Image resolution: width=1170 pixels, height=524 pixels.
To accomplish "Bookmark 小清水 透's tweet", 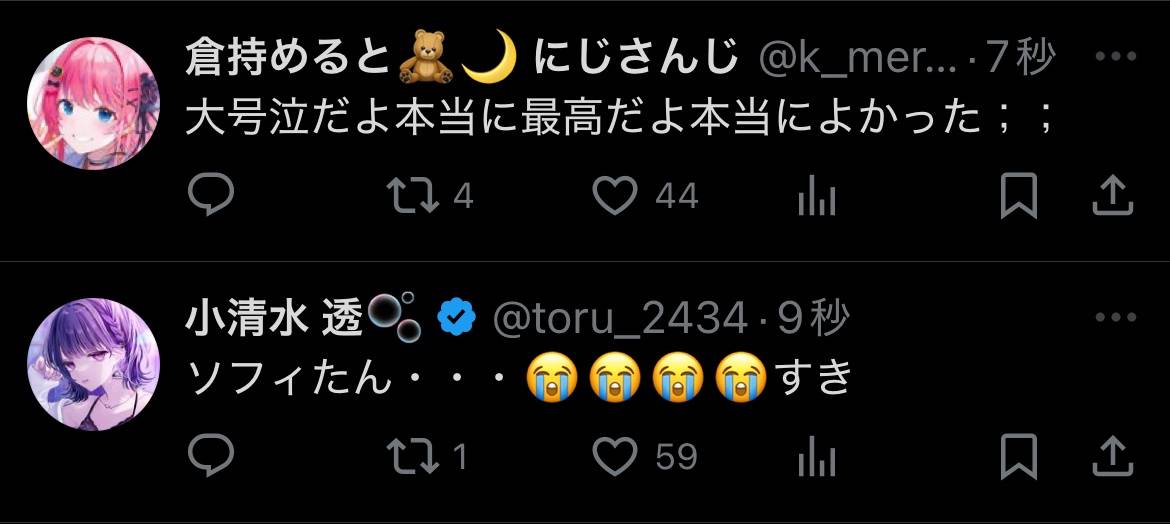I will [x=1018, y=457].
